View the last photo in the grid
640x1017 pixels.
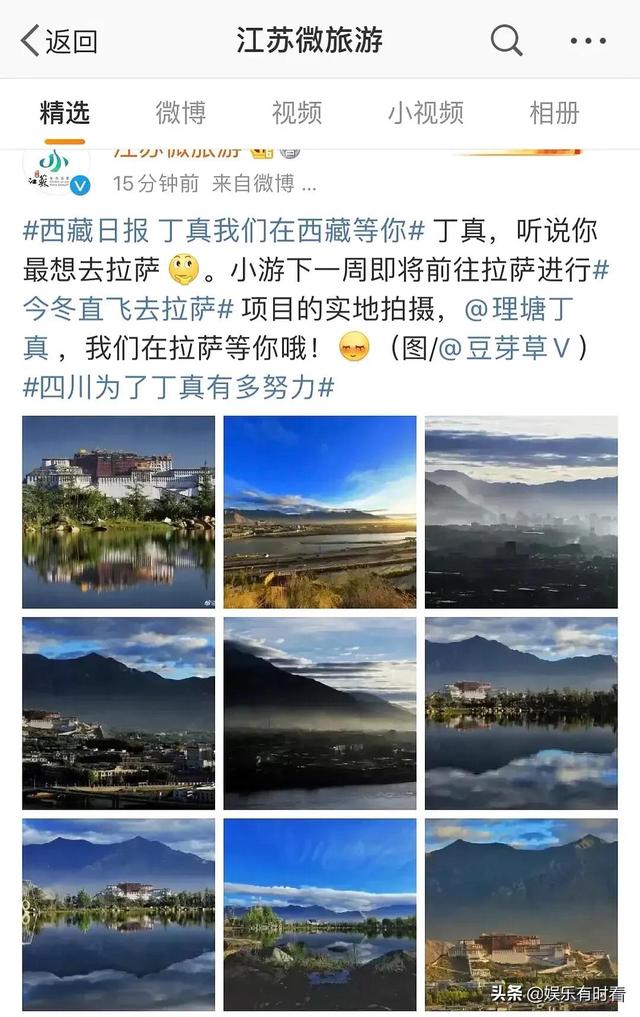pos(521,914)
